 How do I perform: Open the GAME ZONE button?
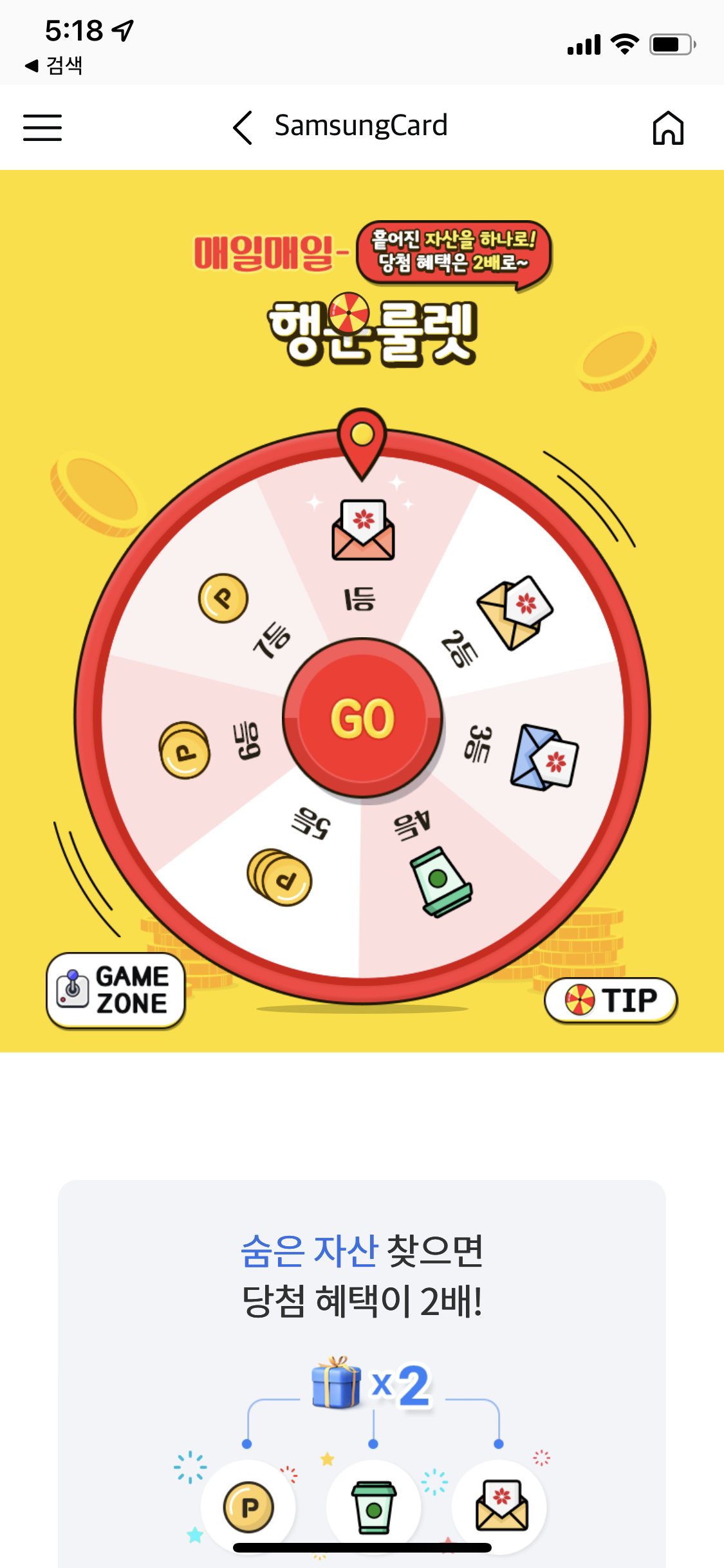point(116,990)
